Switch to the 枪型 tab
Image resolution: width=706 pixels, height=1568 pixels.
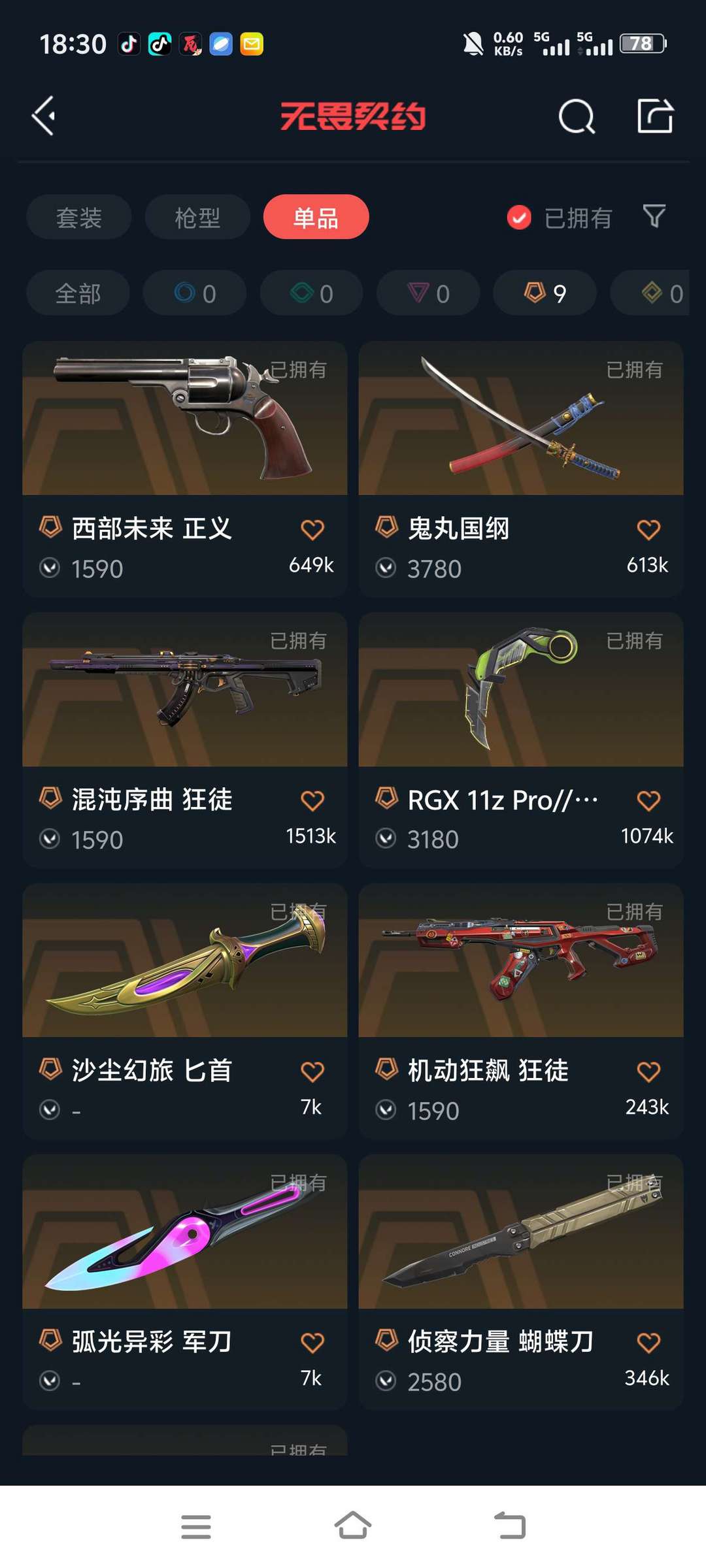point(197,217)
